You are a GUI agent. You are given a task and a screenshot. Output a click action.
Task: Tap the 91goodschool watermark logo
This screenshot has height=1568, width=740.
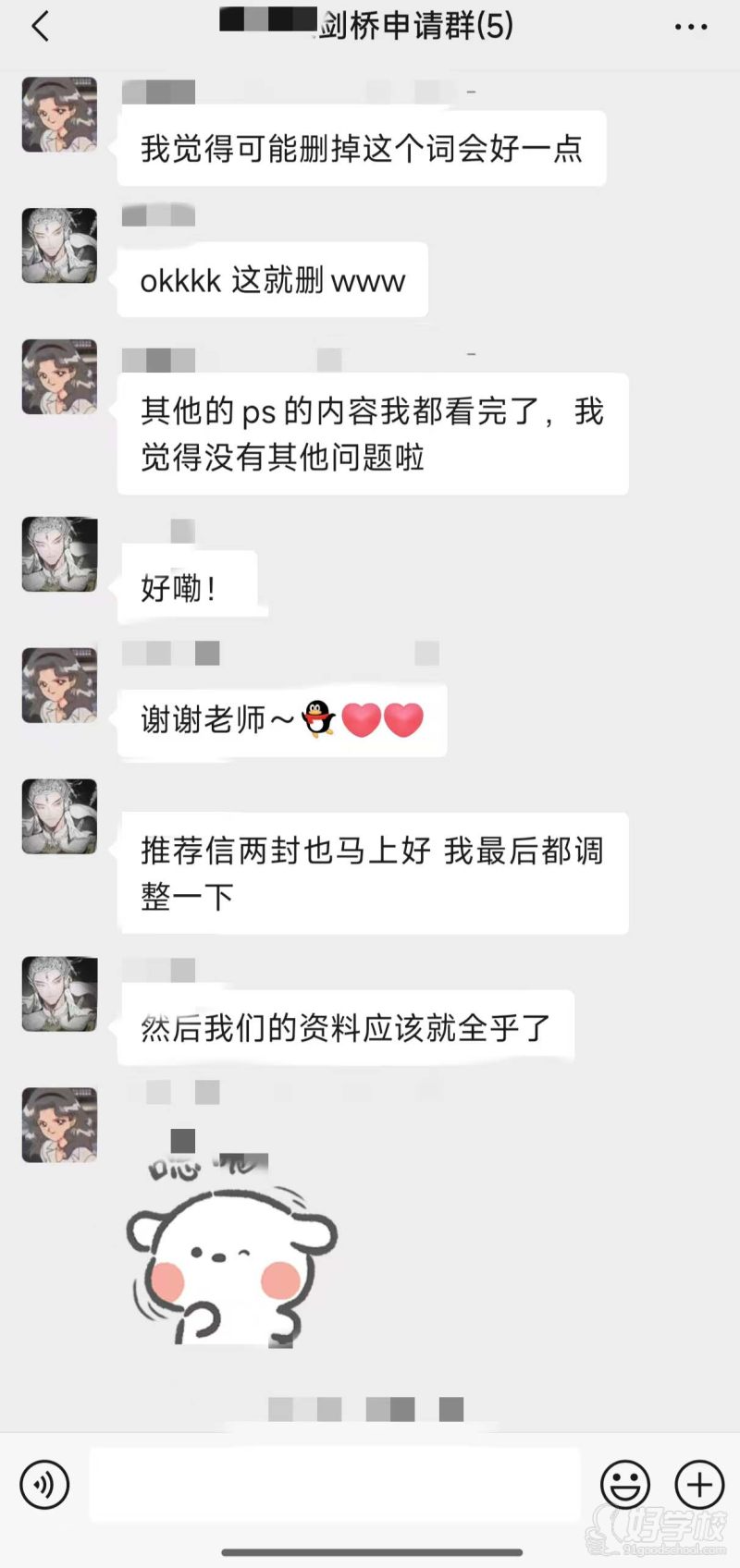tap(657, 1527)
